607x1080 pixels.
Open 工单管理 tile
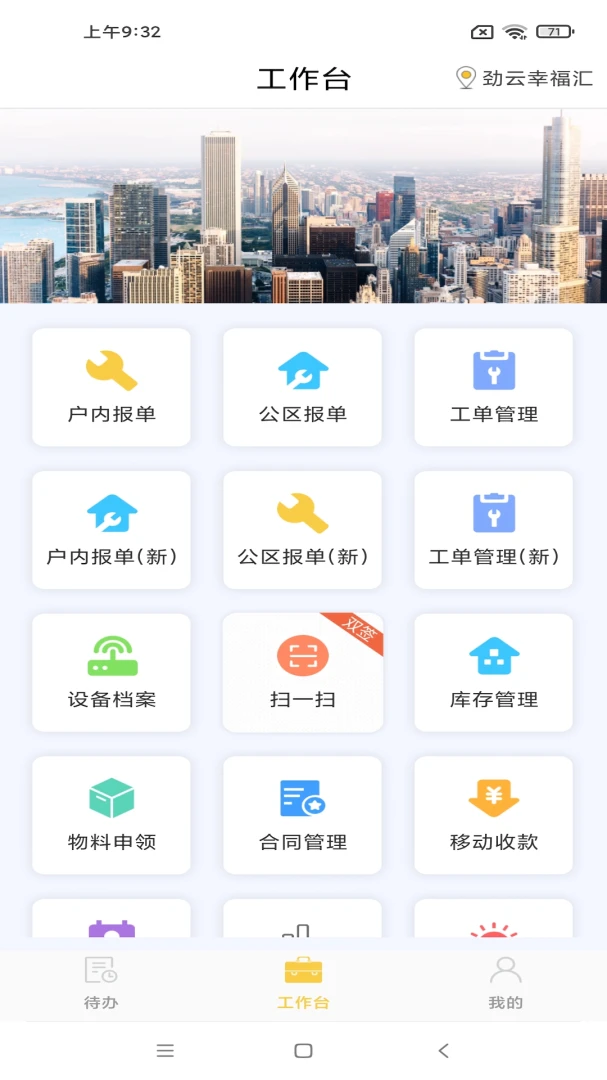[493, 387]
